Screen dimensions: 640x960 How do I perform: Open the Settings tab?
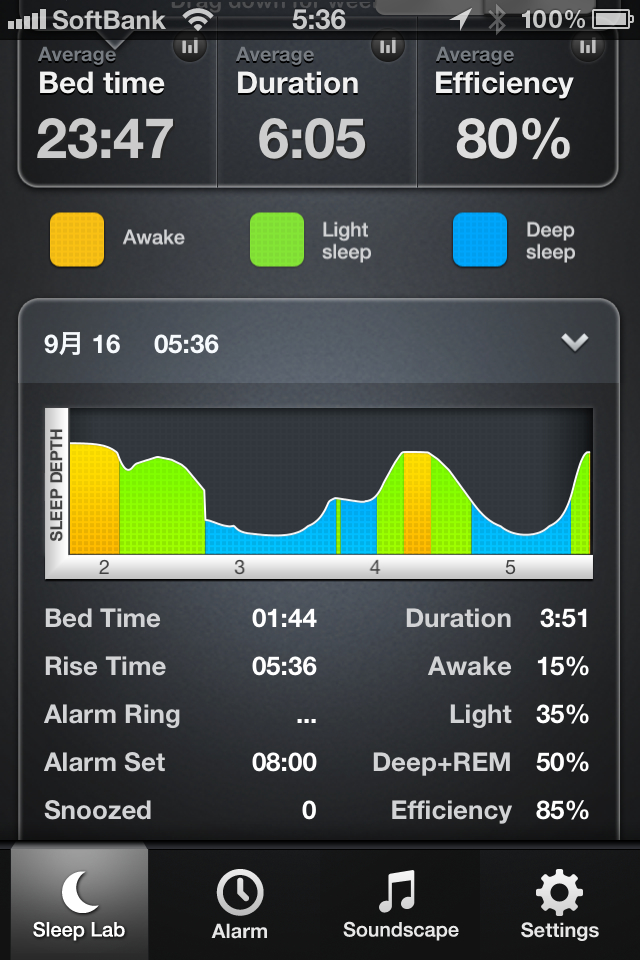click(559, 904)
